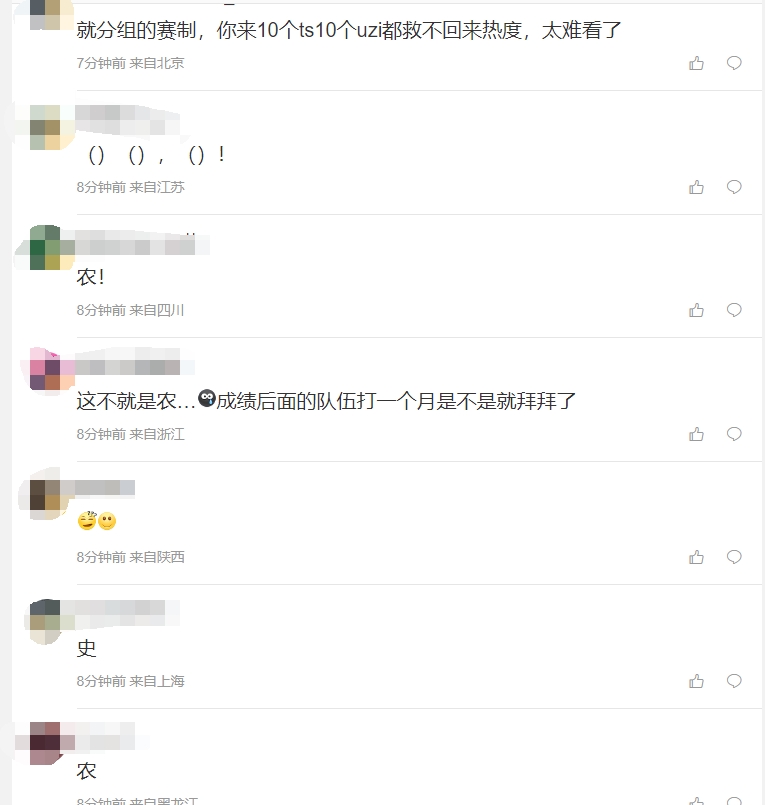This screenshot has width=765, height=805.
Task: Like the '史' comment from 上海
Action: [x=696, y=681]
